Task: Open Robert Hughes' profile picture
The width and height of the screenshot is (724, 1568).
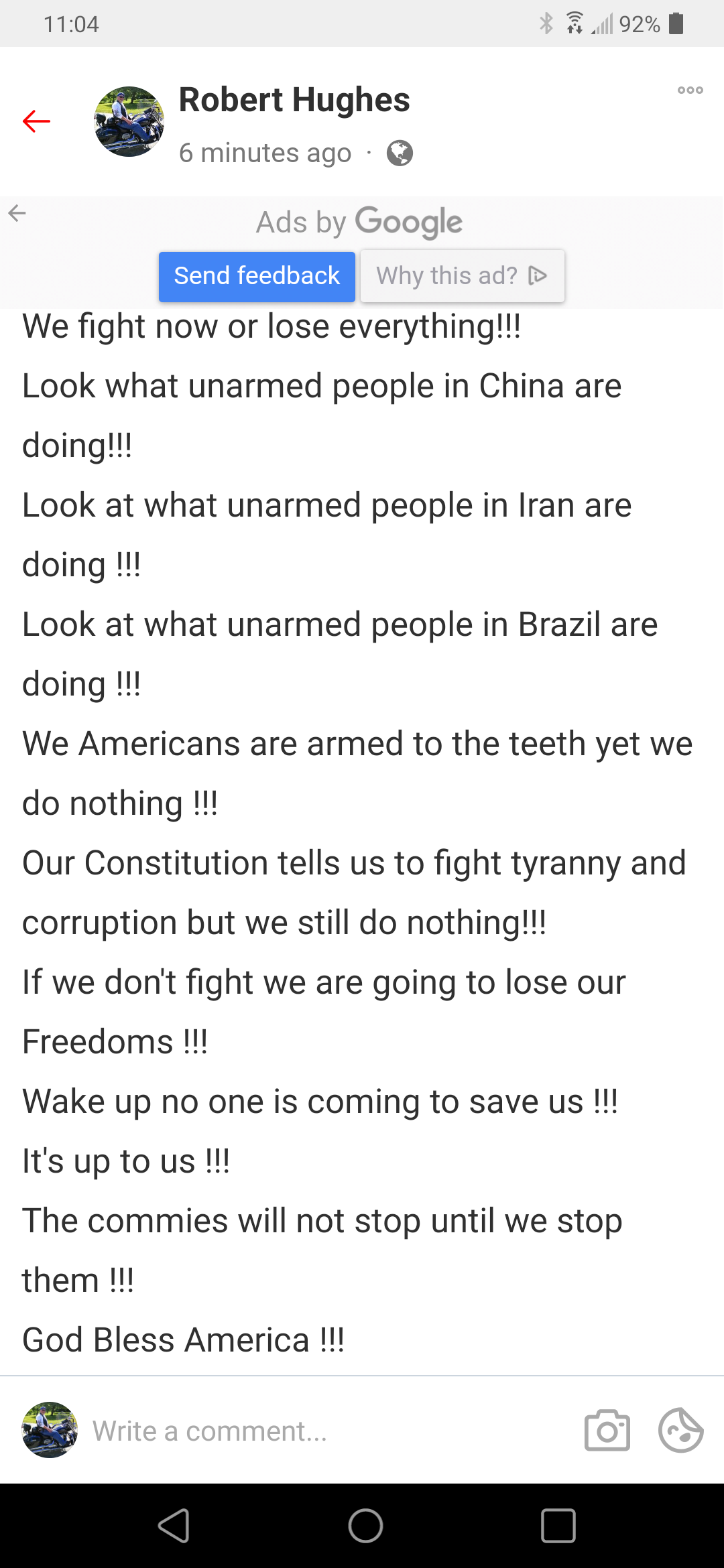Action: click(129, 121)
